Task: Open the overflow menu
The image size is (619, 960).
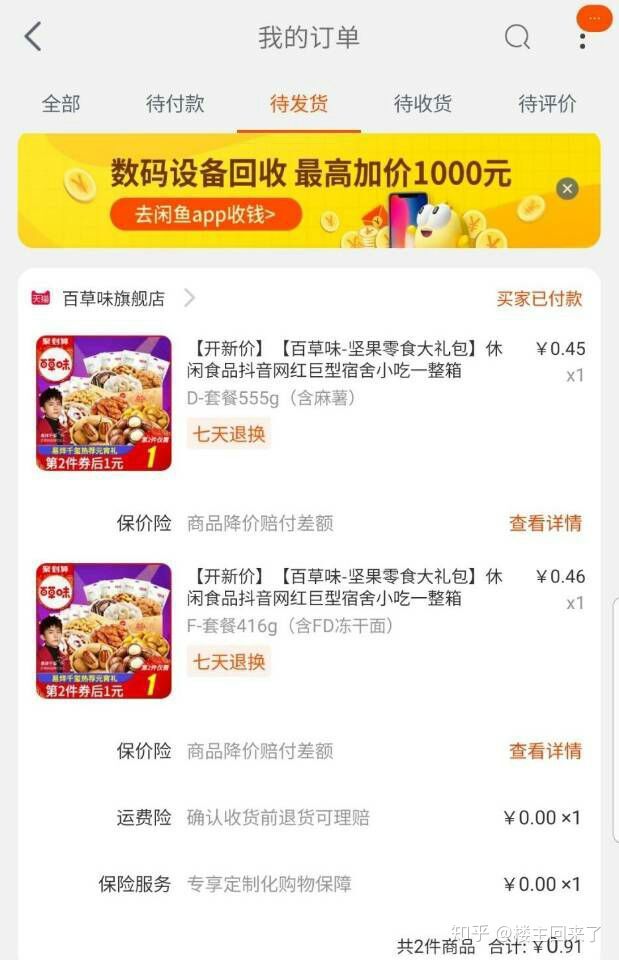Action: pos(582,38)
